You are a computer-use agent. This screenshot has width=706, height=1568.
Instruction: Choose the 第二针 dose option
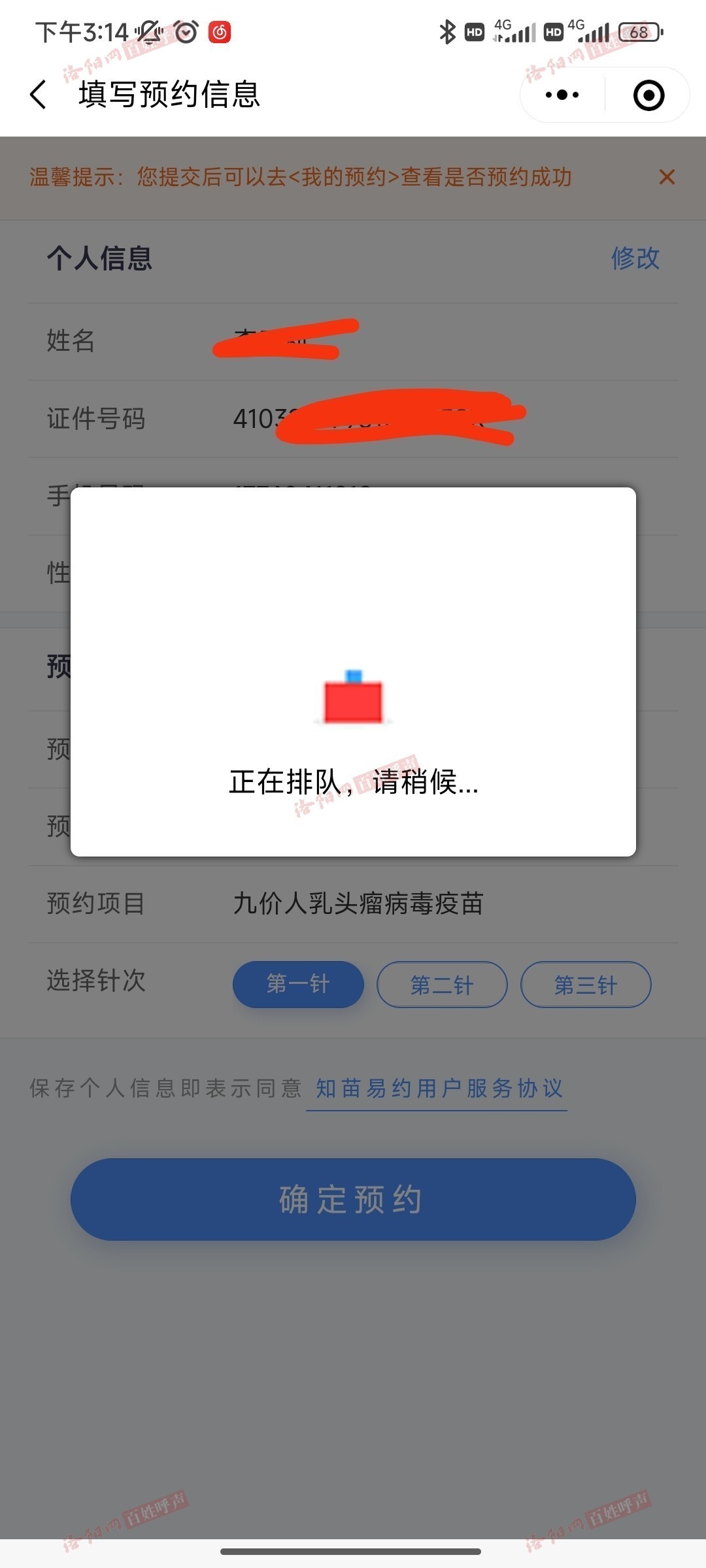(442, 985)
